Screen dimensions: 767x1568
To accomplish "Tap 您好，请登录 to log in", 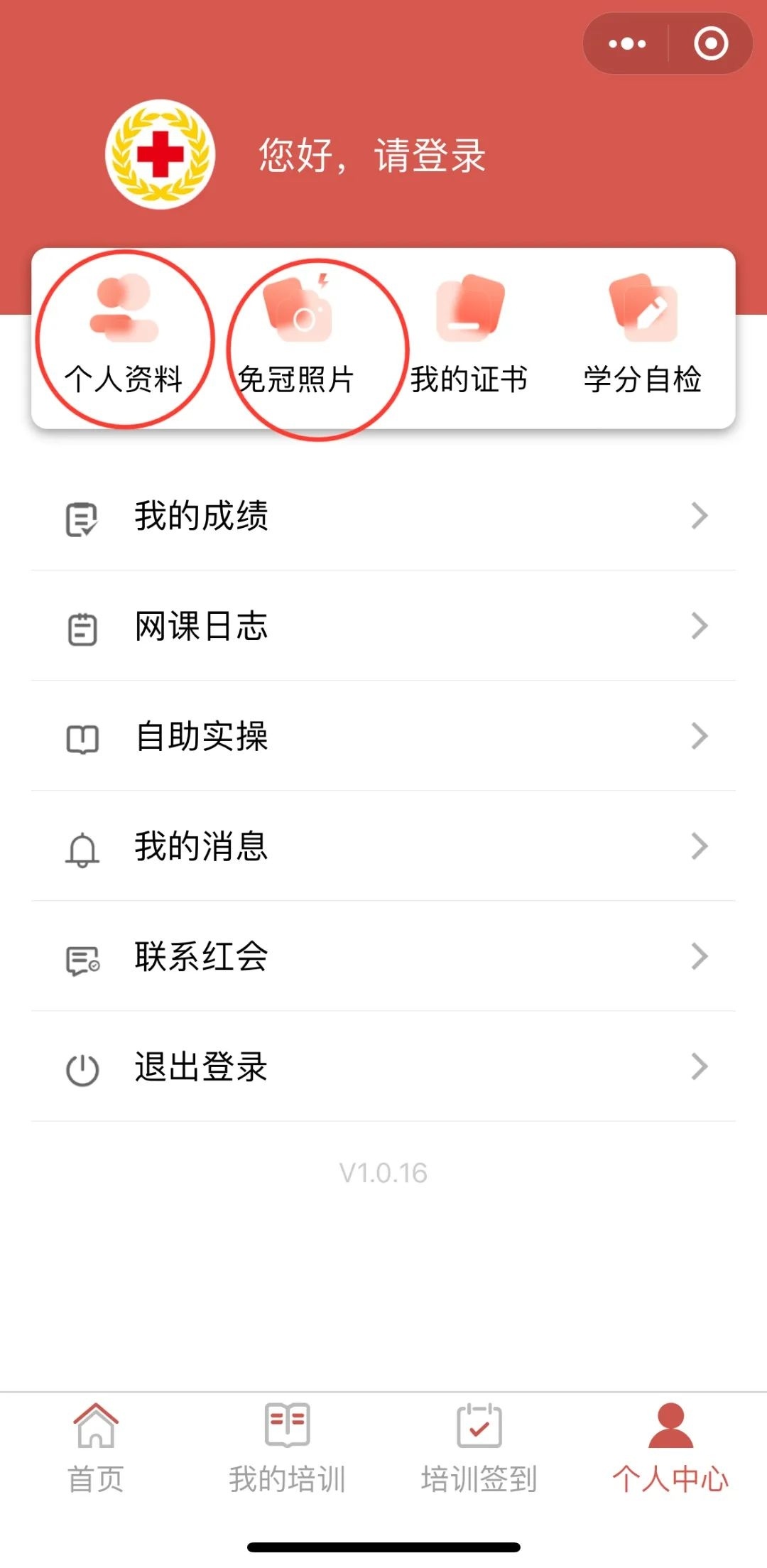I will click(371, 156).
